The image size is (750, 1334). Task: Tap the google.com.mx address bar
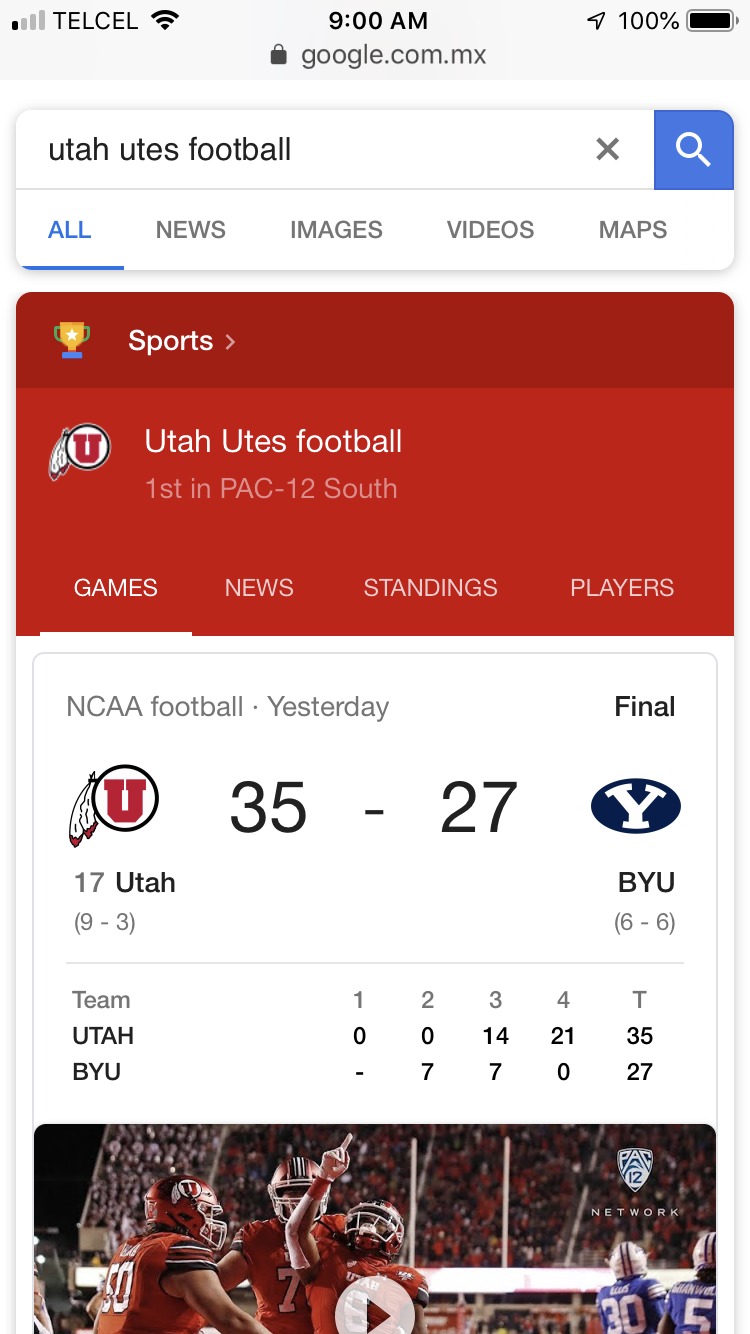(378, 55)
